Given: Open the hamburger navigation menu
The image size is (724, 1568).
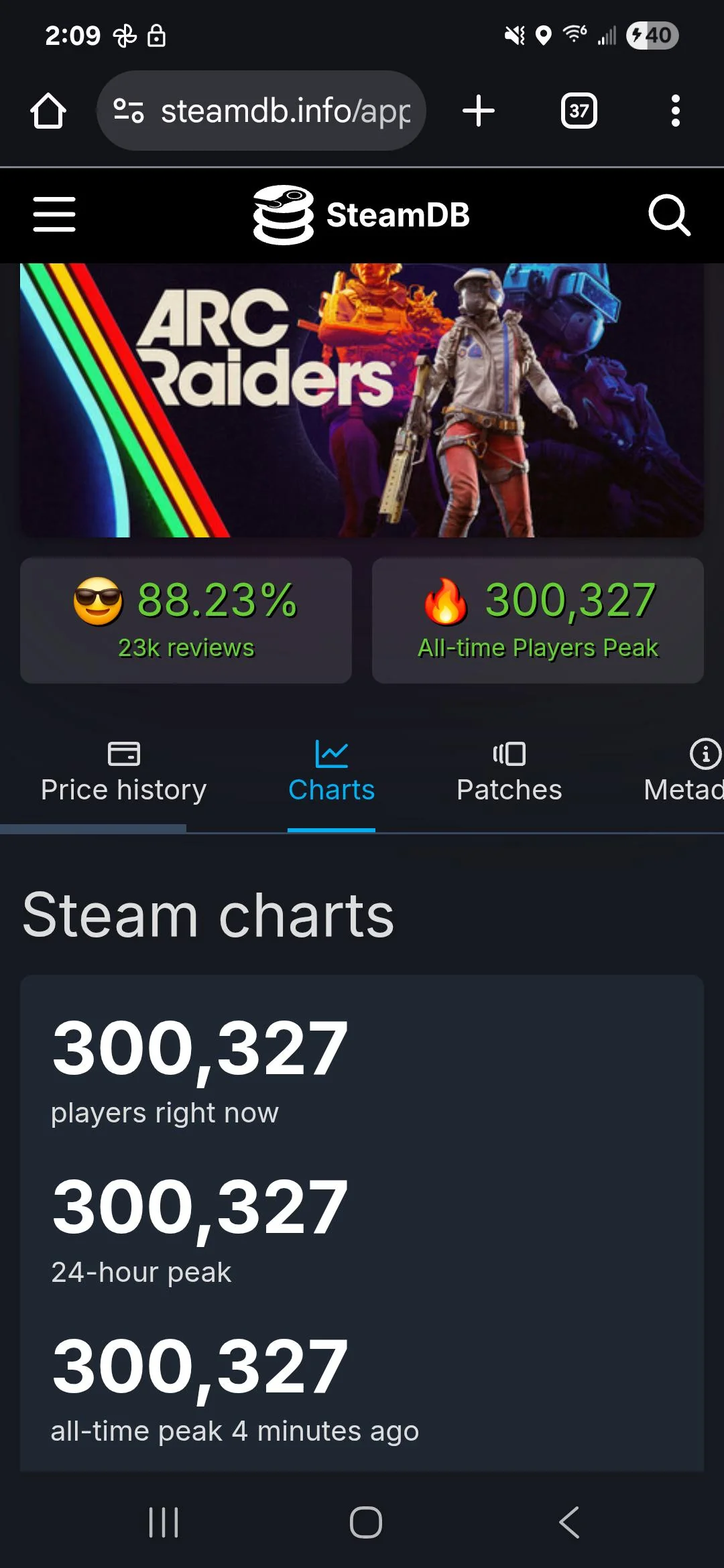Looking at the screenshot, I should (x=54, y=215).
